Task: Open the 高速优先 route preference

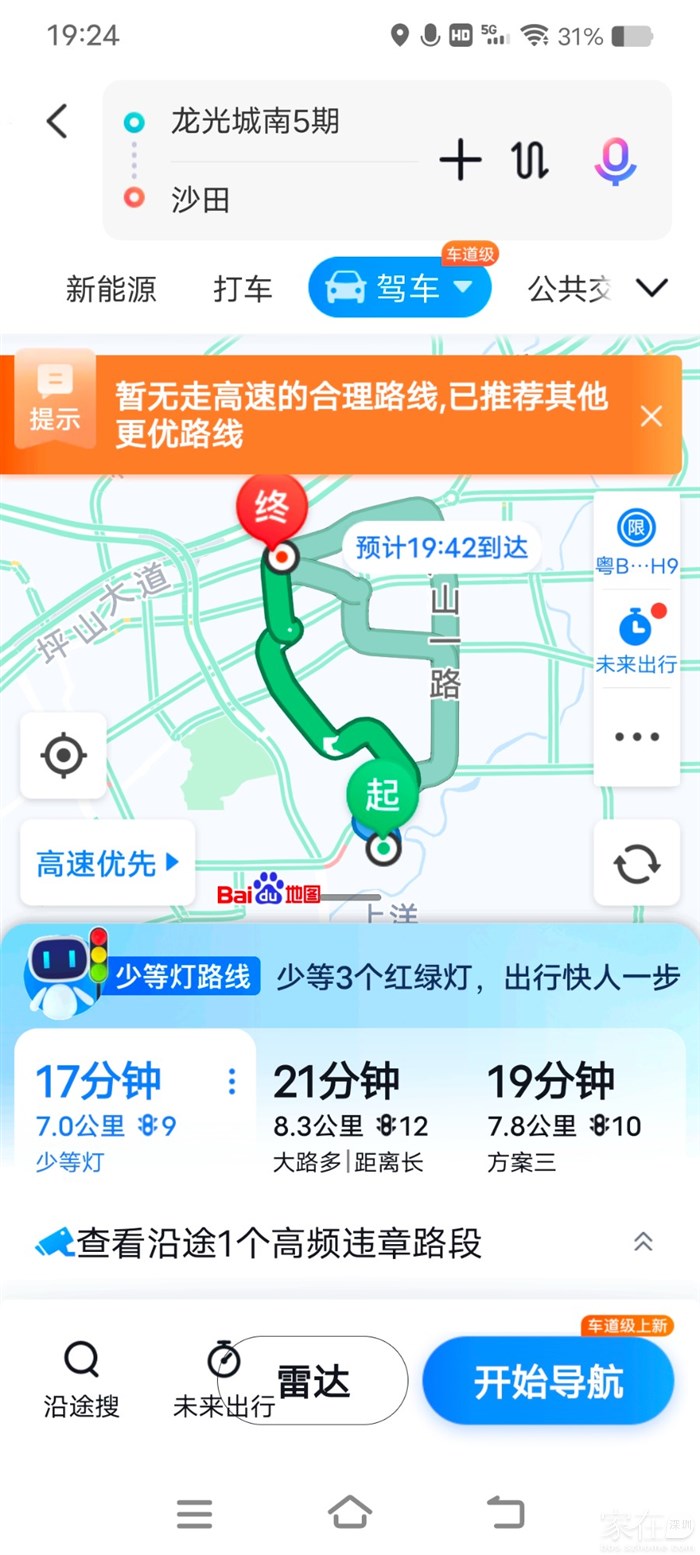Action: click(x=108, y=863)
